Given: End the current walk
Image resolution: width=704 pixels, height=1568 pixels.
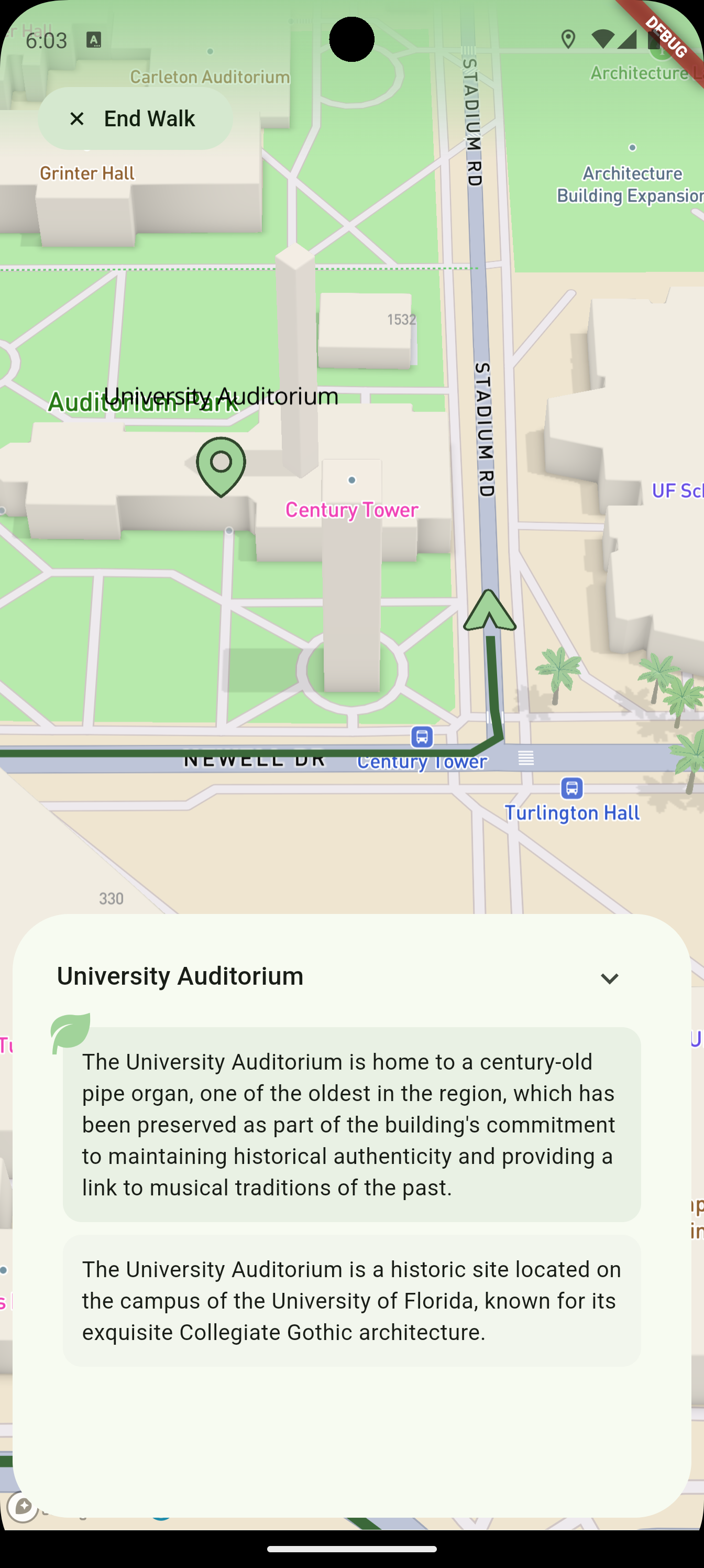Looking at the screenshot, I should click(x=136, y=118).
